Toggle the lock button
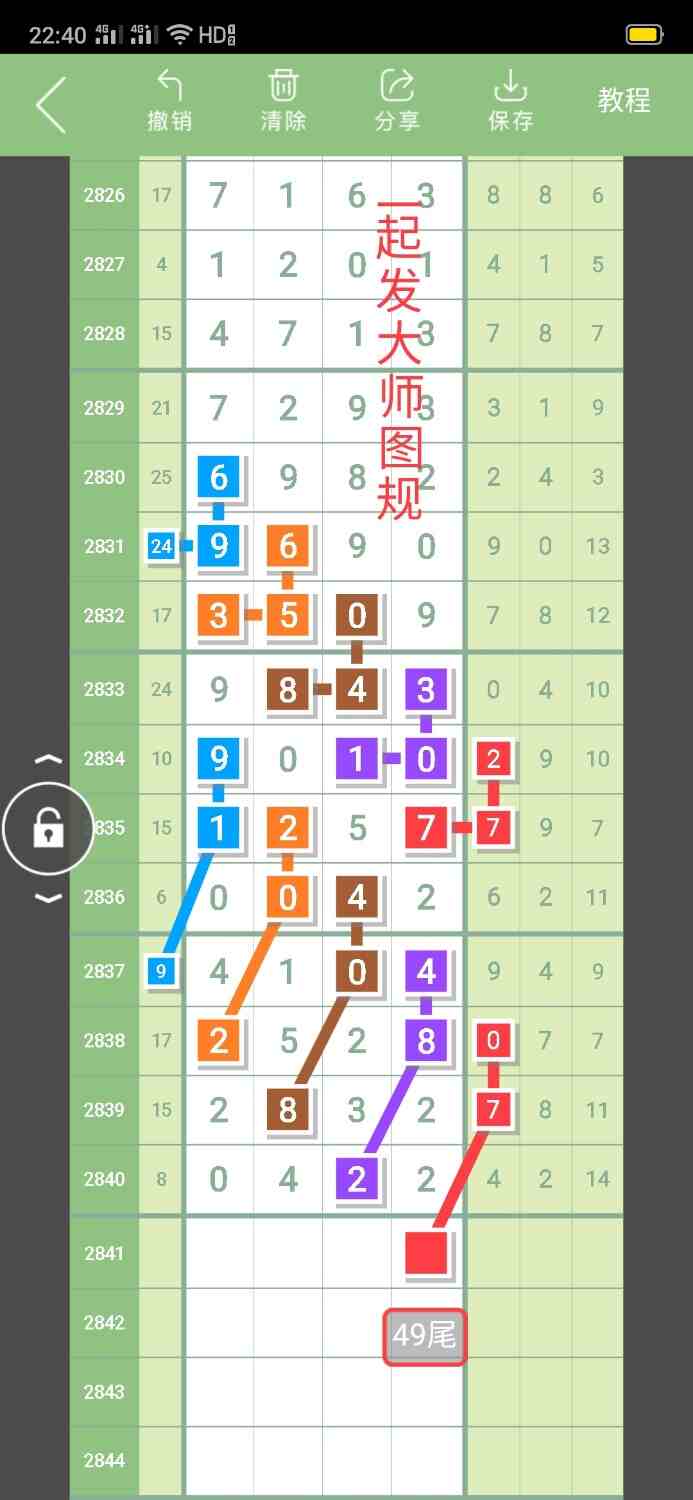 (48, 828)
